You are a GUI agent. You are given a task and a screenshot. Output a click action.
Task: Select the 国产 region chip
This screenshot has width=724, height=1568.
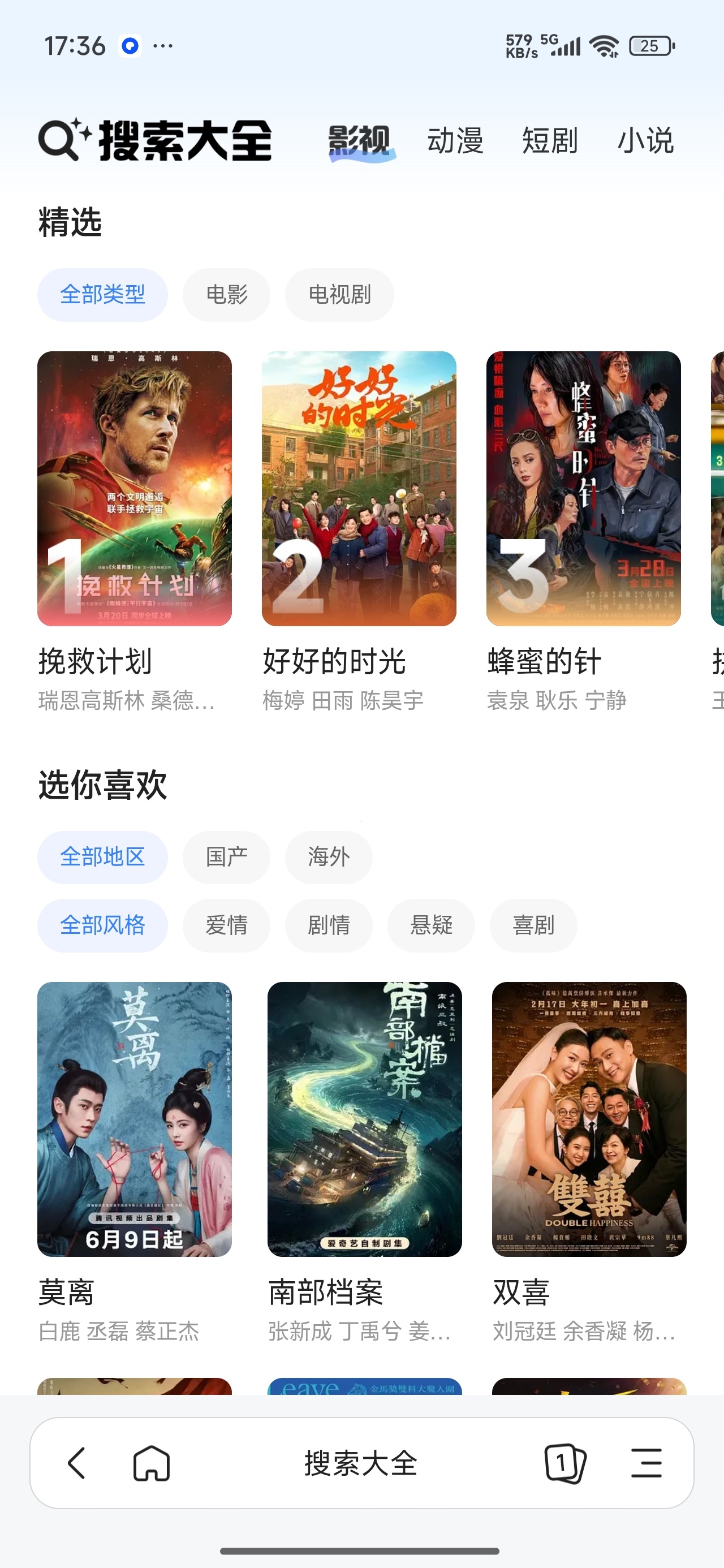(226, 857)
